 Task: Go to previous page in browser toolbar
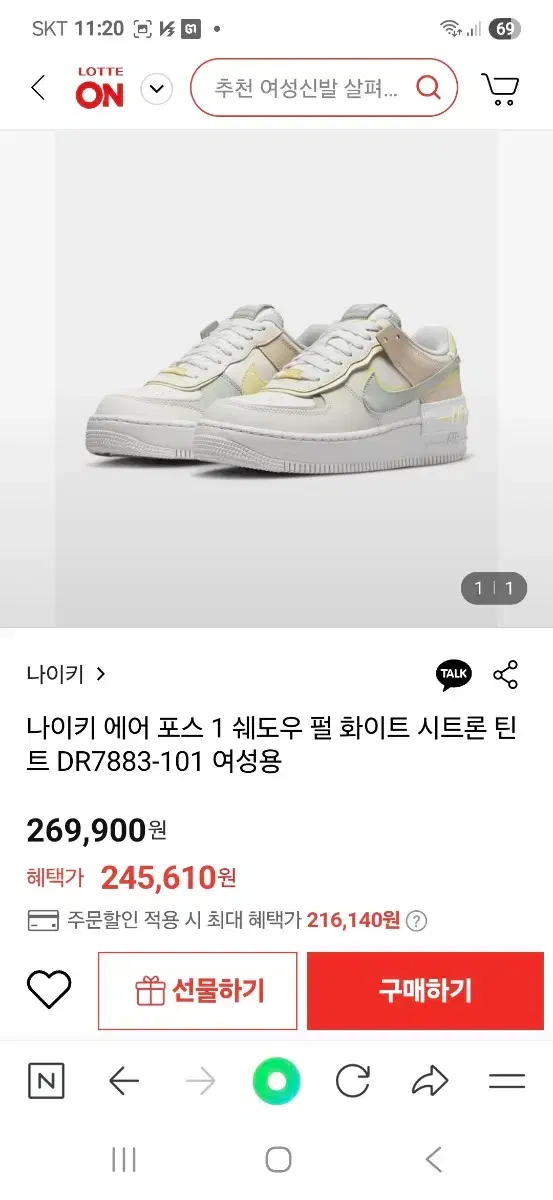click(123, 1081)
